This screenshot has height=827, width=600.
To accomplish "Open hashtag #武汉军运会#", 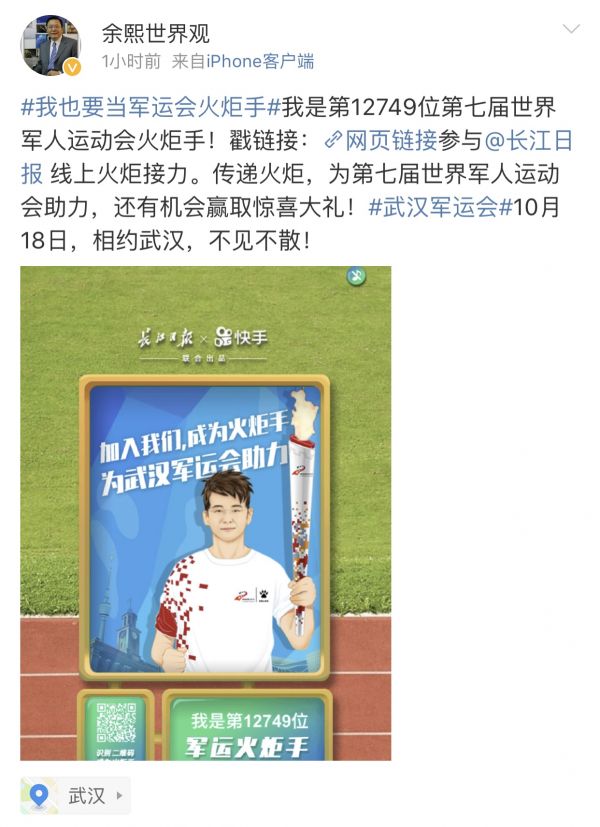I will [432, 207].
